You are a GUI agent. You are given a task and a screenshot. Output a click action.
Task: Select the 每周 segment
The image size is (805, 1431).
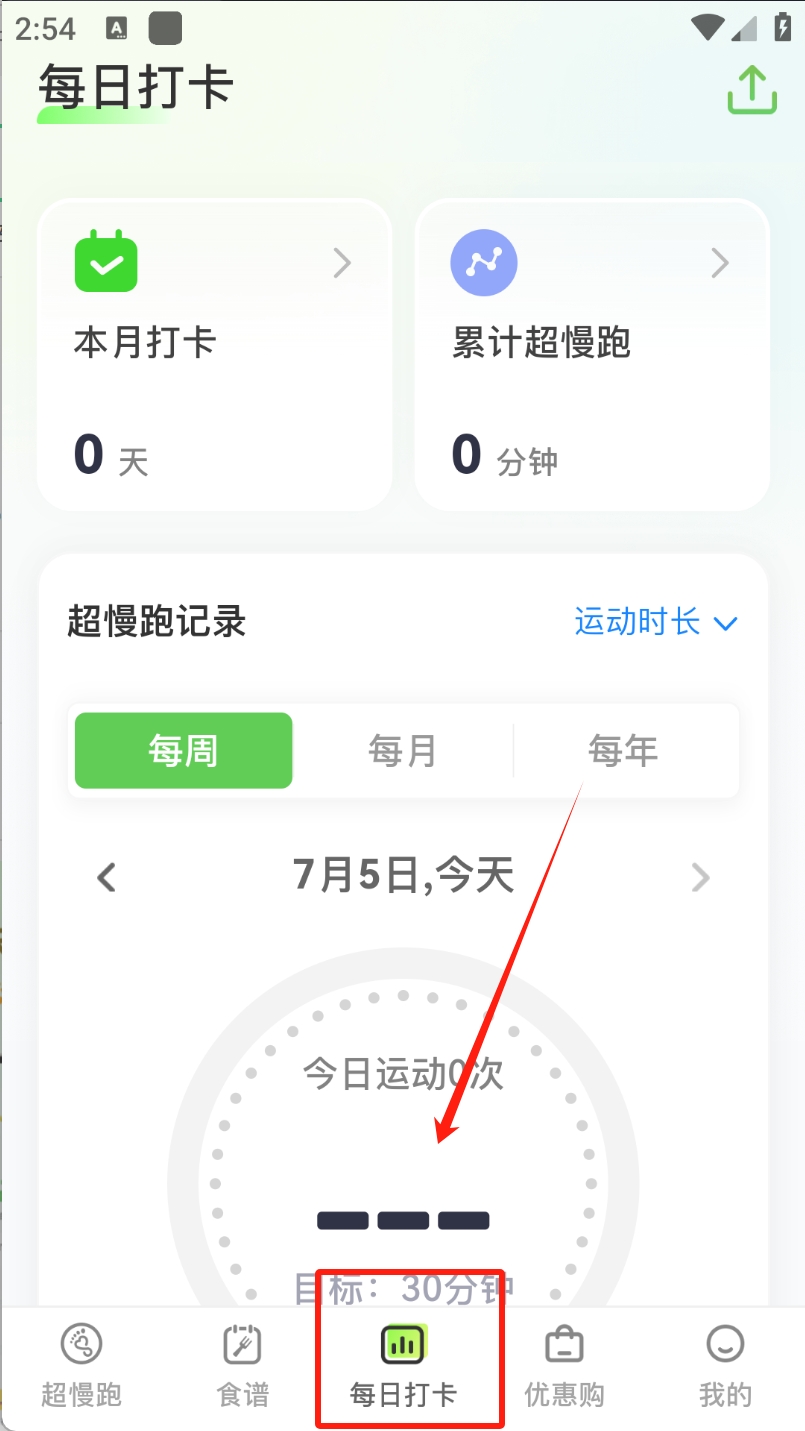coord(184,750)
